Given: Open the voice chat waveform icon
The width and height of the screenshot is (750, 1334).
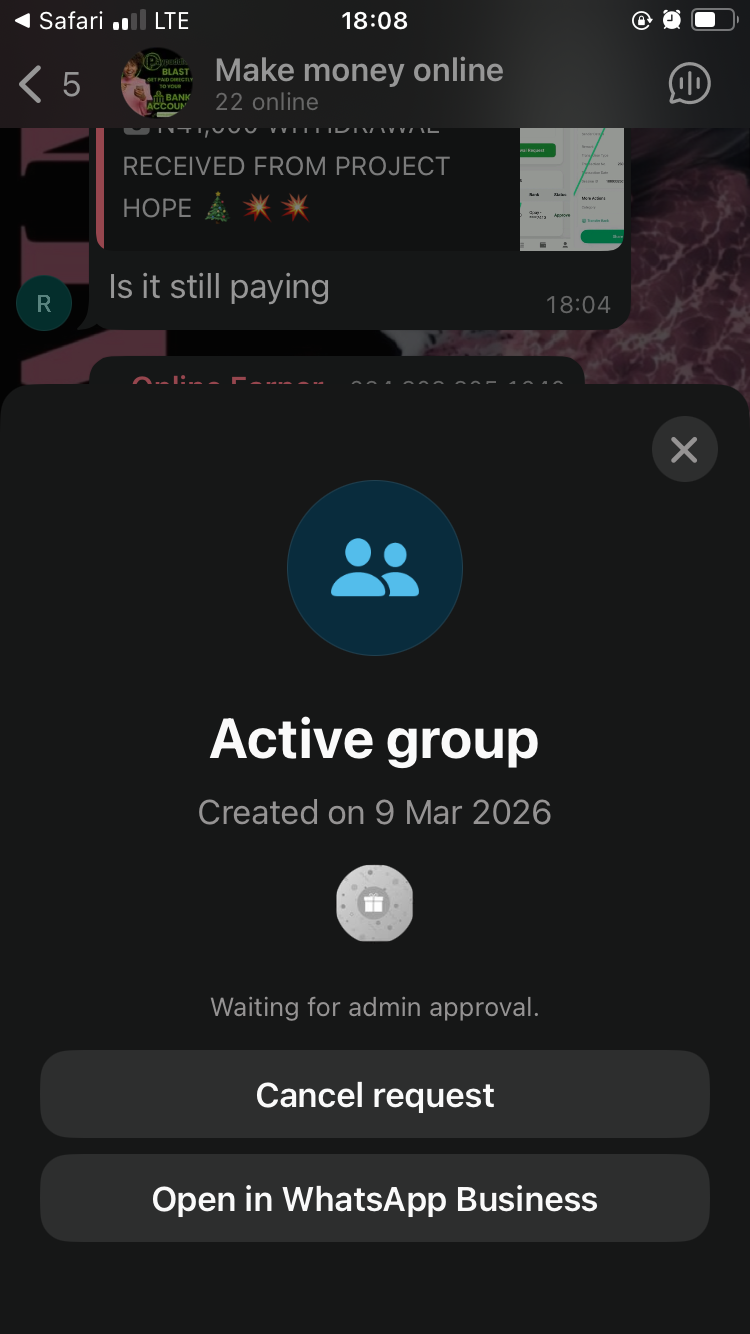Looking at the screenshot, I should [689, 85].
